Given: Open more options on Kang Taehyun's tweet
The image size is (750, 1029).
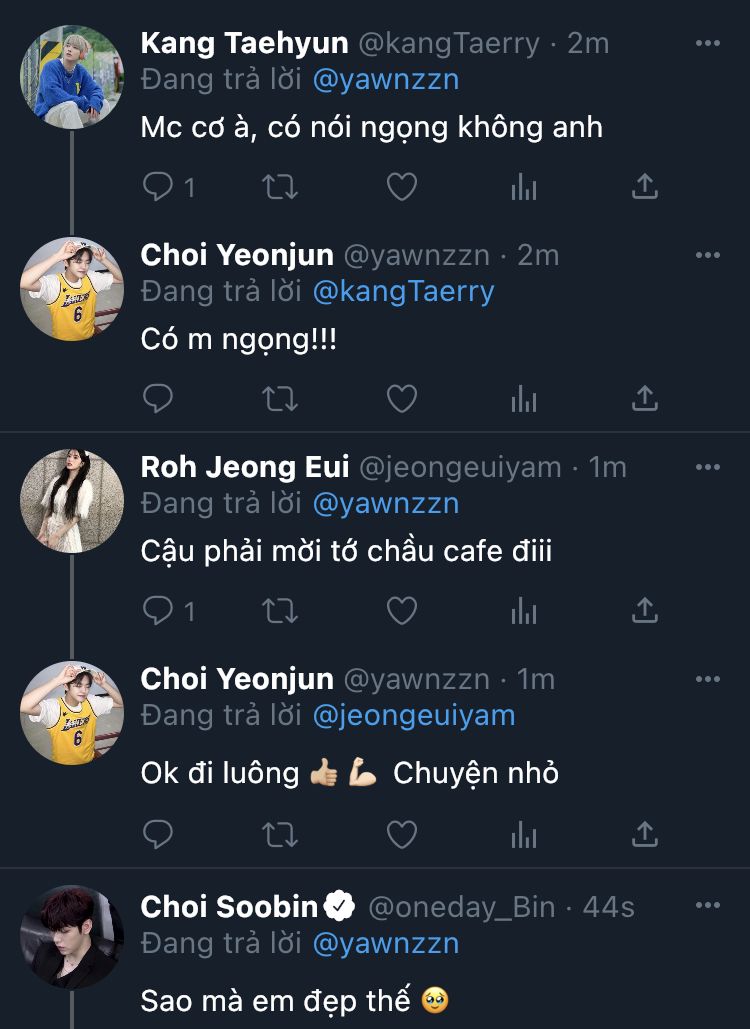Looking at the screenshot, I should [x=708, y=44].
